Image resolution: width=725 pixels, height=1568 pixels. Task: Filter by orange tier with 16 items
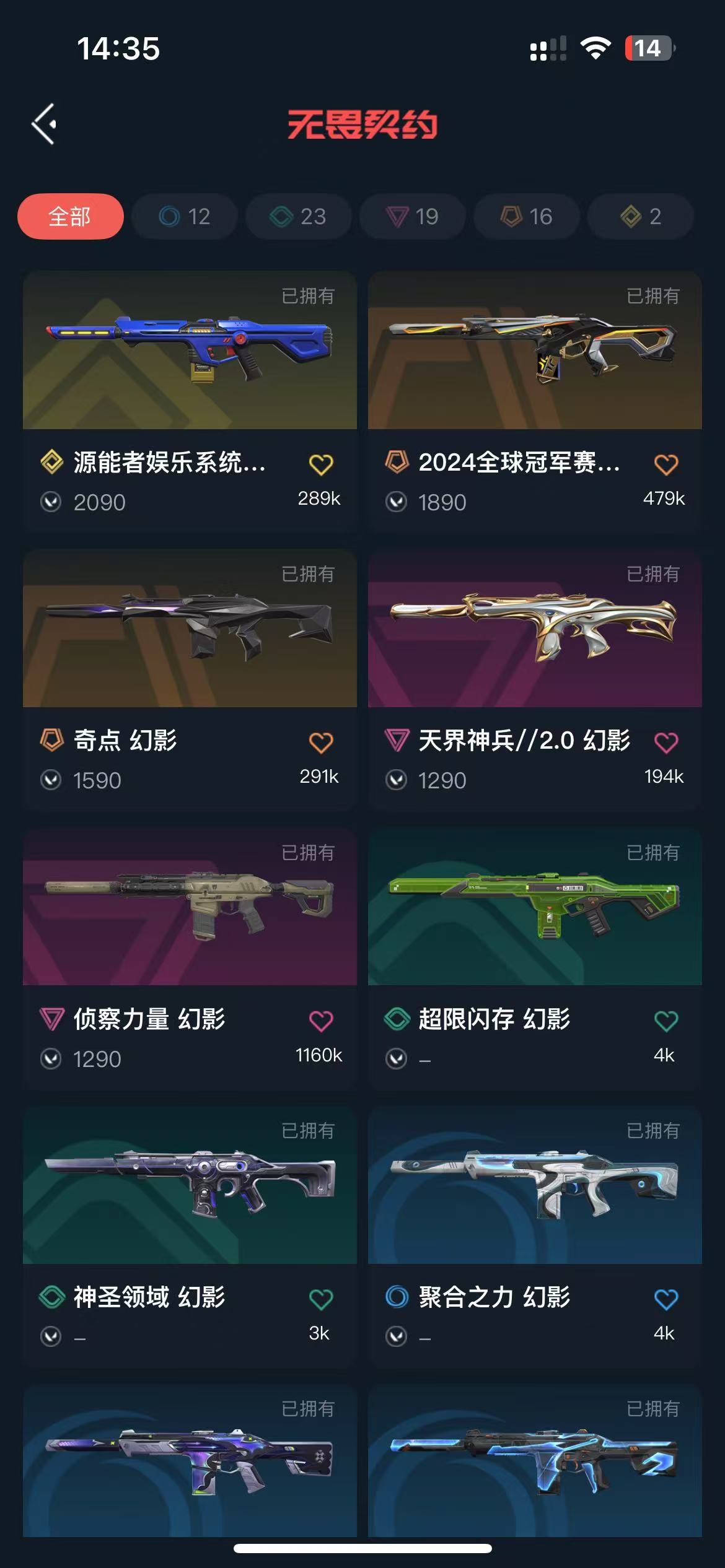[526, 216]
